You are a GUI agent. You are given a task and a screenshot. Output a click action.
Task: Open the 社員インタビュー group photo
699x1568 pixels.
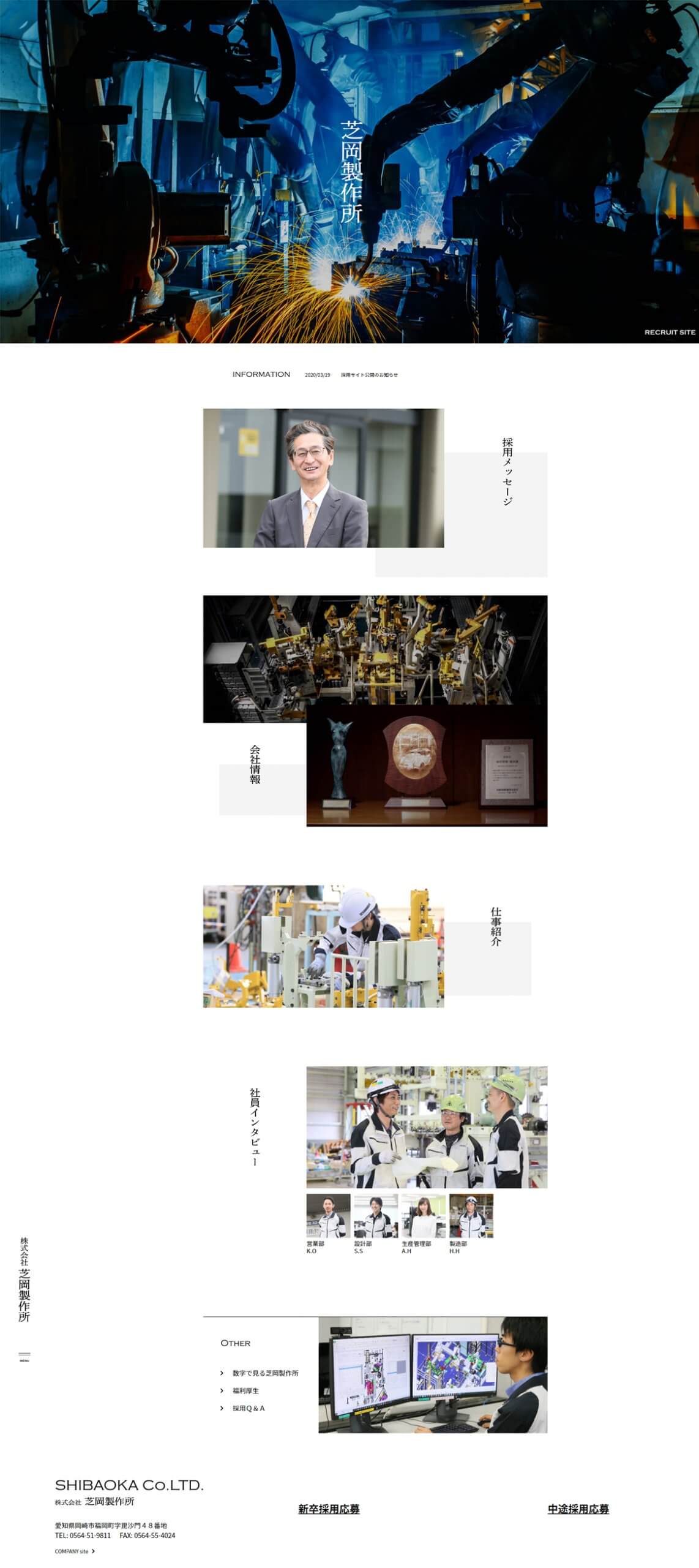click(x=427, y=1127)
